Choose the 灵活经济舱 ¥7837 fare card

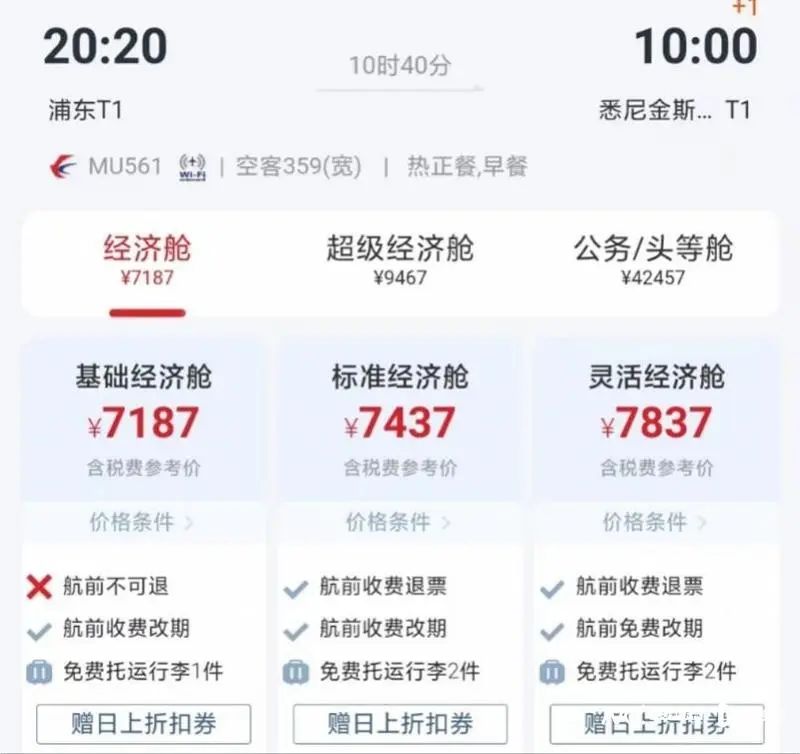point(656,420)
